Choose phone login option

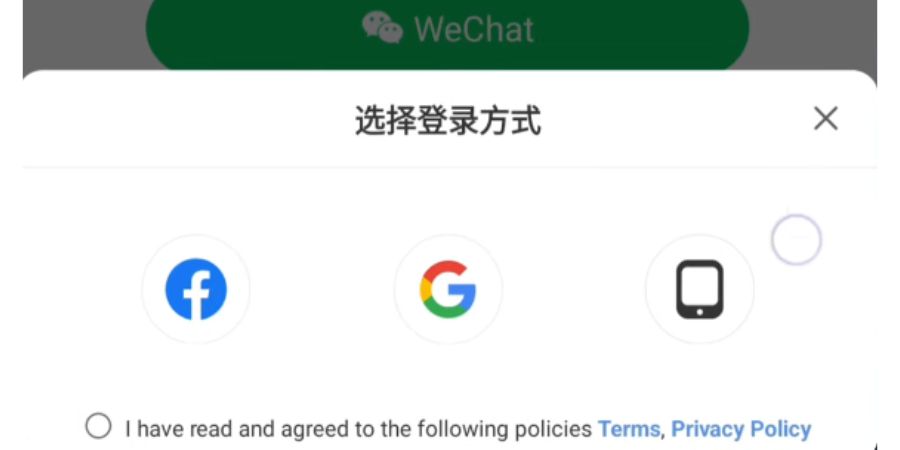[699, 290]
